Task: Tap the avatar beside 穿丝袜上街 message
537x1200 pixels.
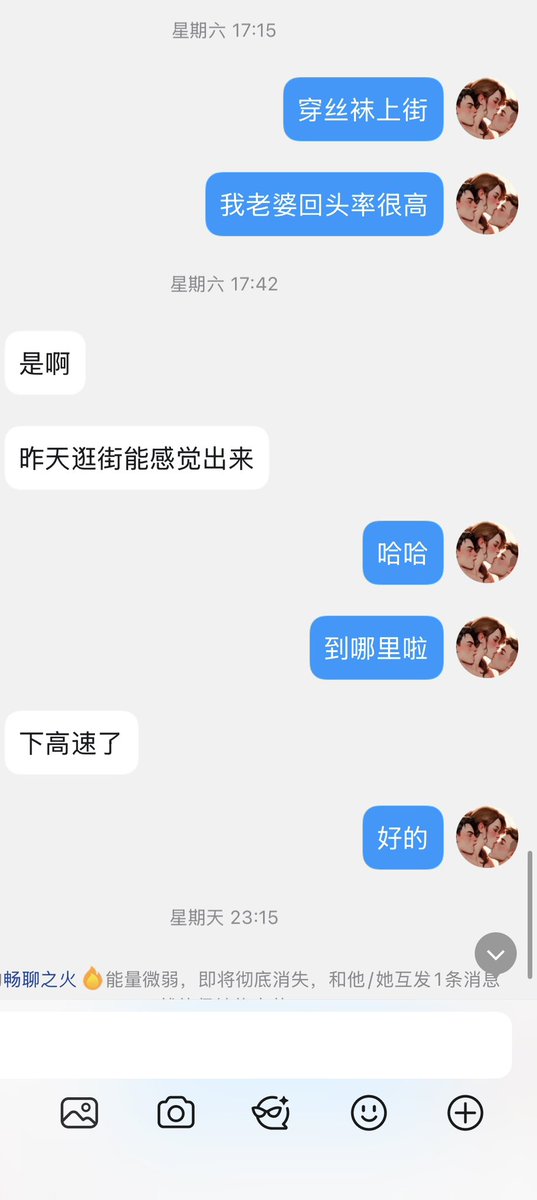Action: [487, 109]
